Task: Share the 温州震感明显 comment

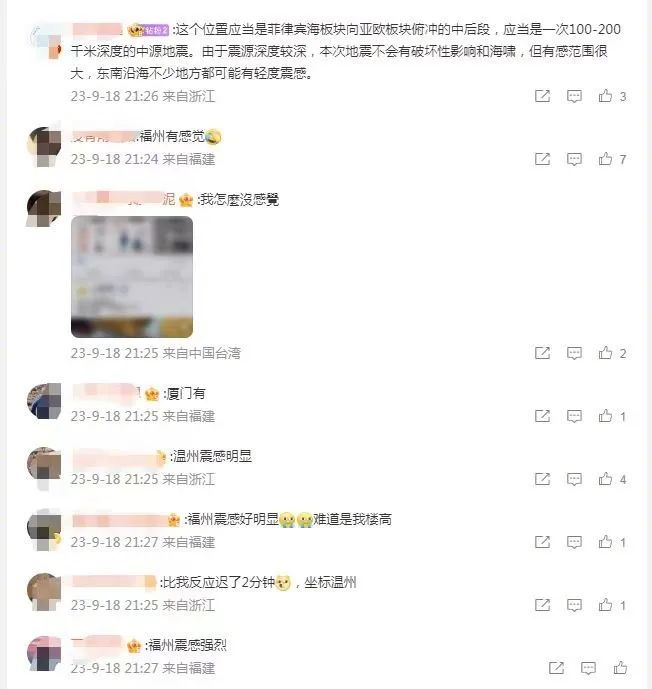Action: point(542,479)
